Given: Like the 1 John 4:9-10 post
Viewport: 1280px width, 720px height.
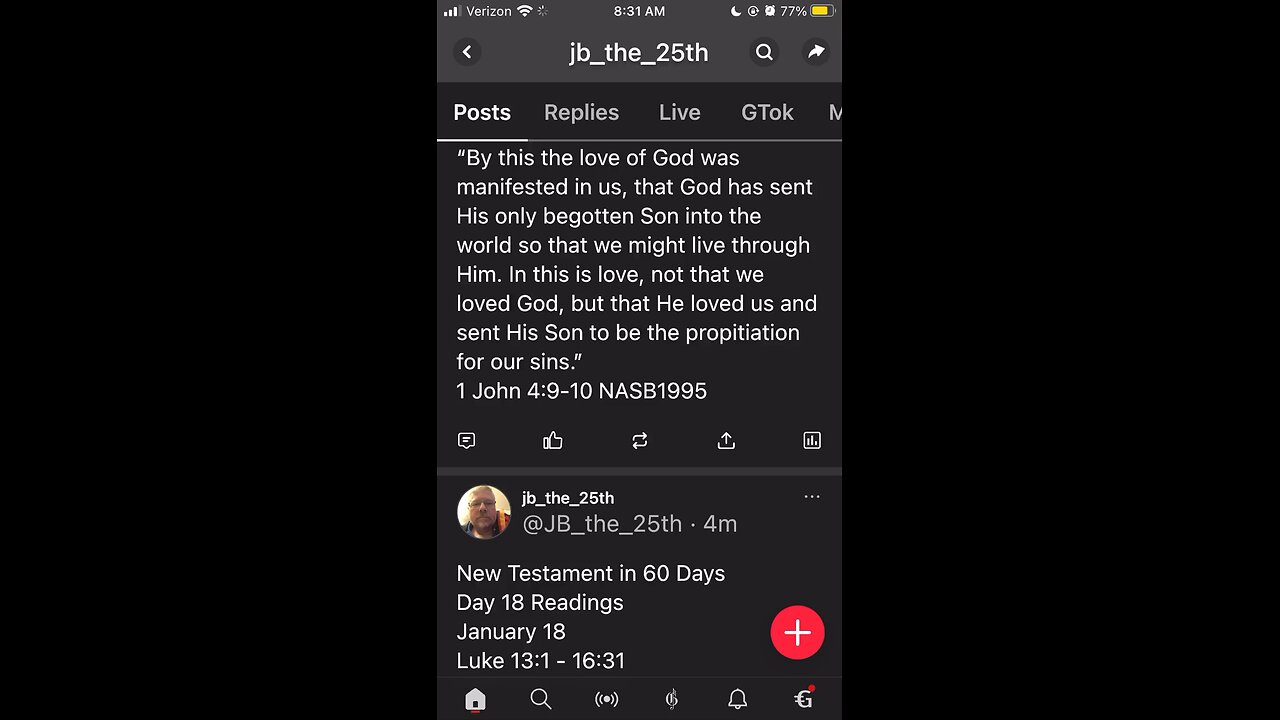Looking at the screenshot, I should (x=553, y=440).
